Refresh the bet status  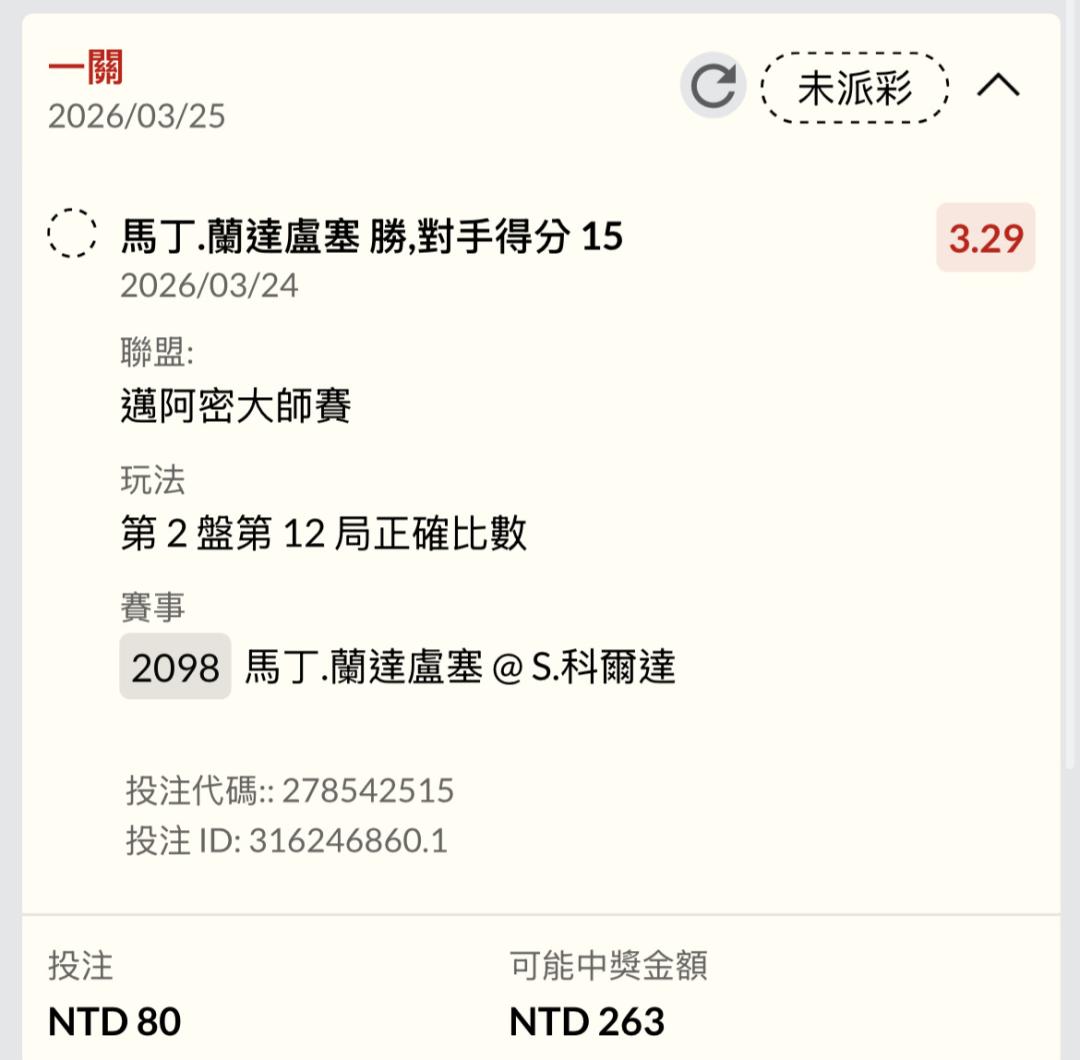coord(713,86)
